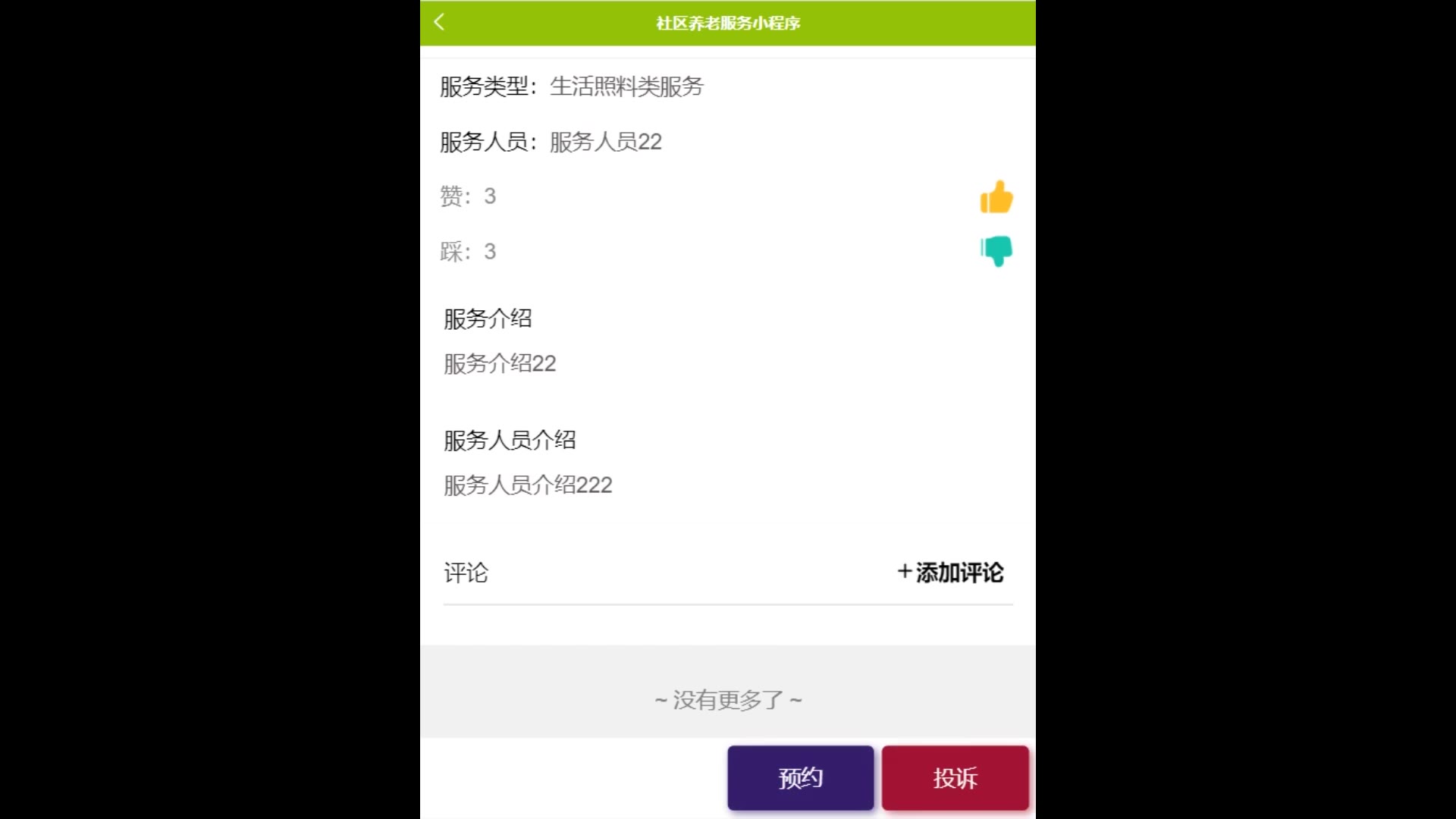Like this service with thumbs up
This screenshot has width=1456, height=819.
point(996,197)
